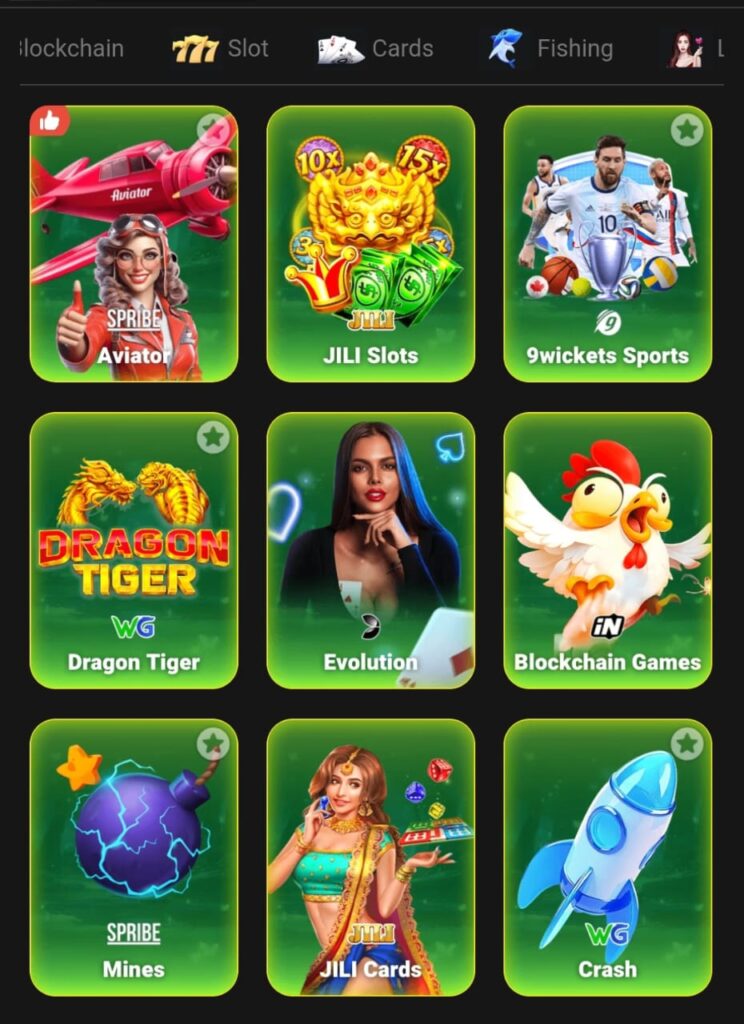The width and height of the screenshot is (744, 1024).
Task: Star the Mines game as favorite
Action: click(212, 744)
